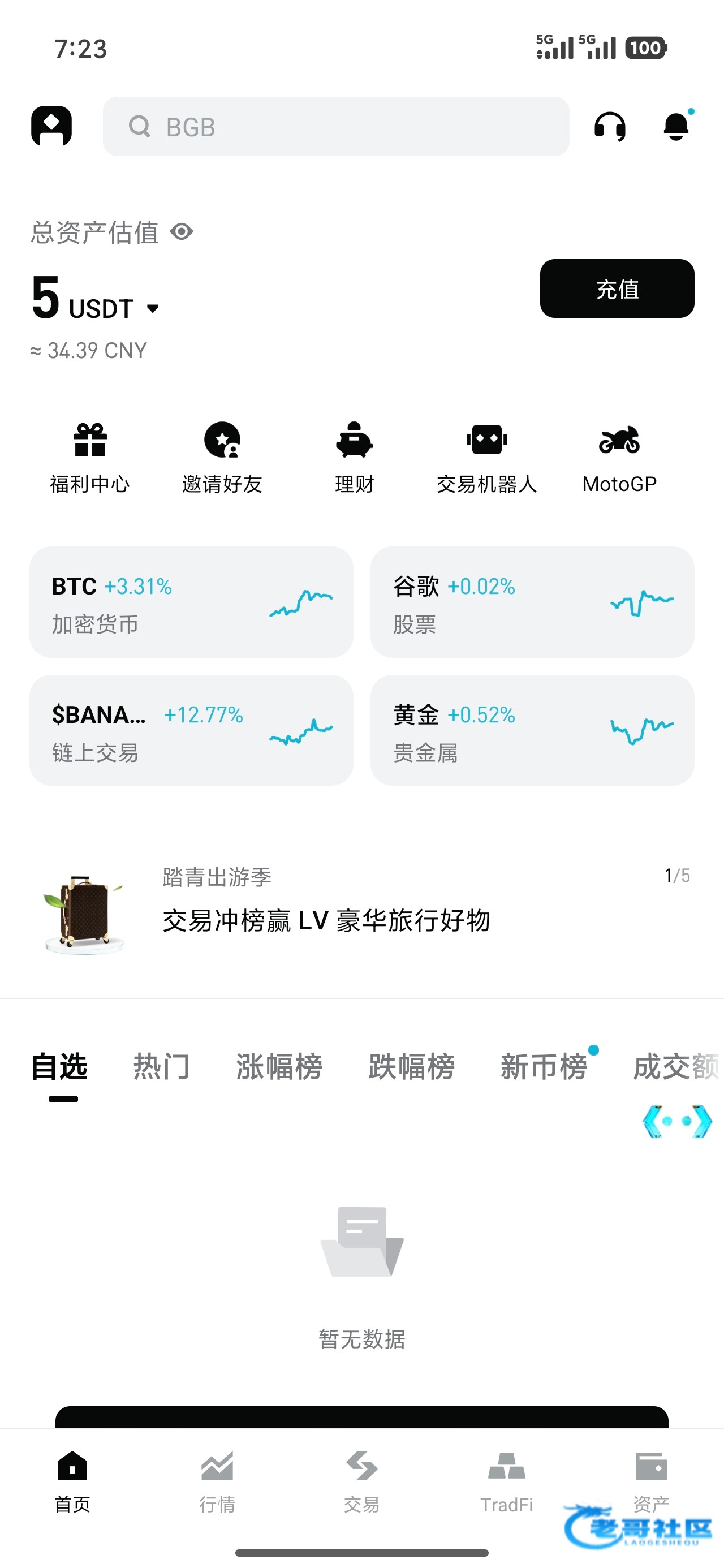This screenshot has height=1568, width=724.
Task: Hide total asset value with eye icon
Action: [182, 232]
